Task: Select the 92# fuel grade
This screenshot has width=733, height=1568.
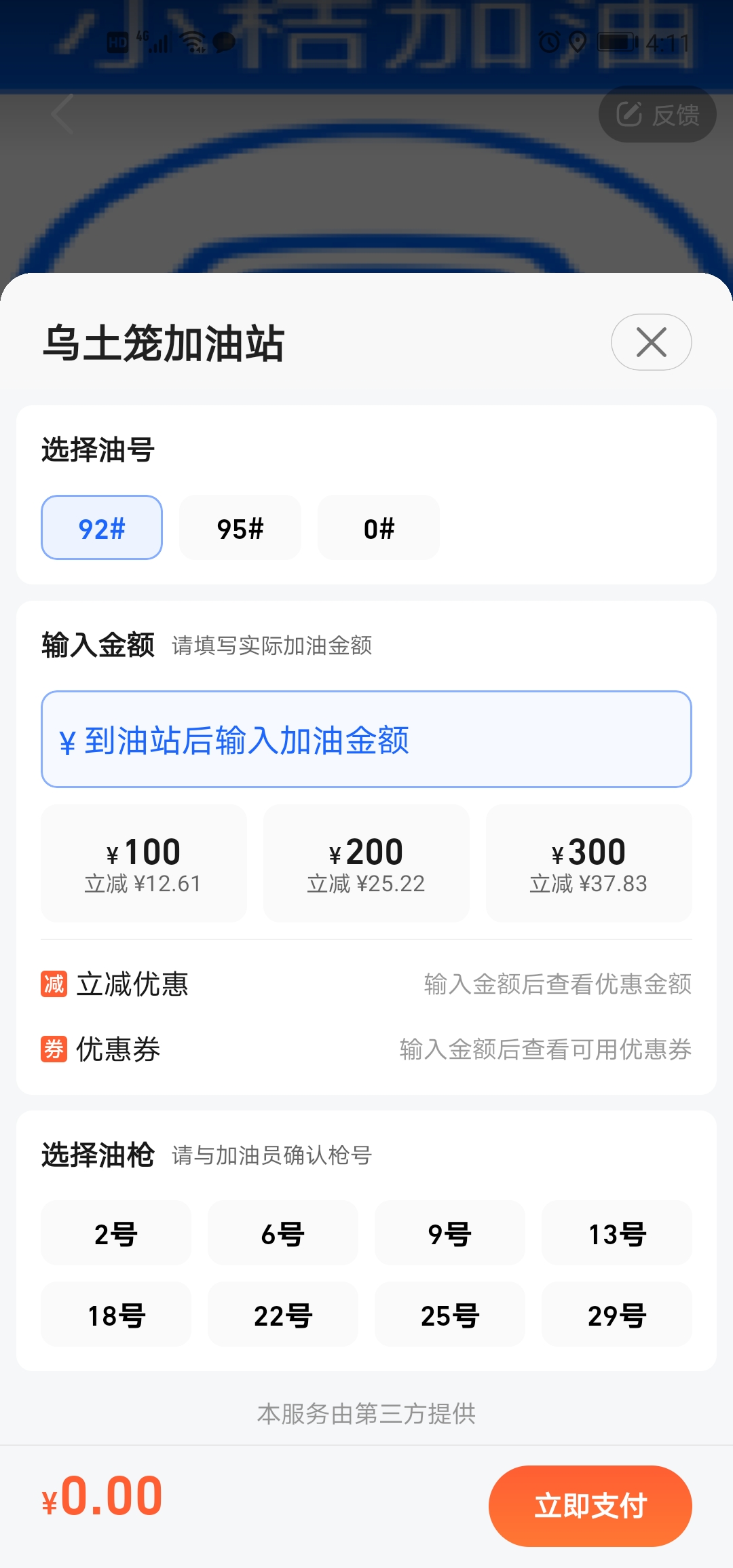Action: (x=101, y=527)
